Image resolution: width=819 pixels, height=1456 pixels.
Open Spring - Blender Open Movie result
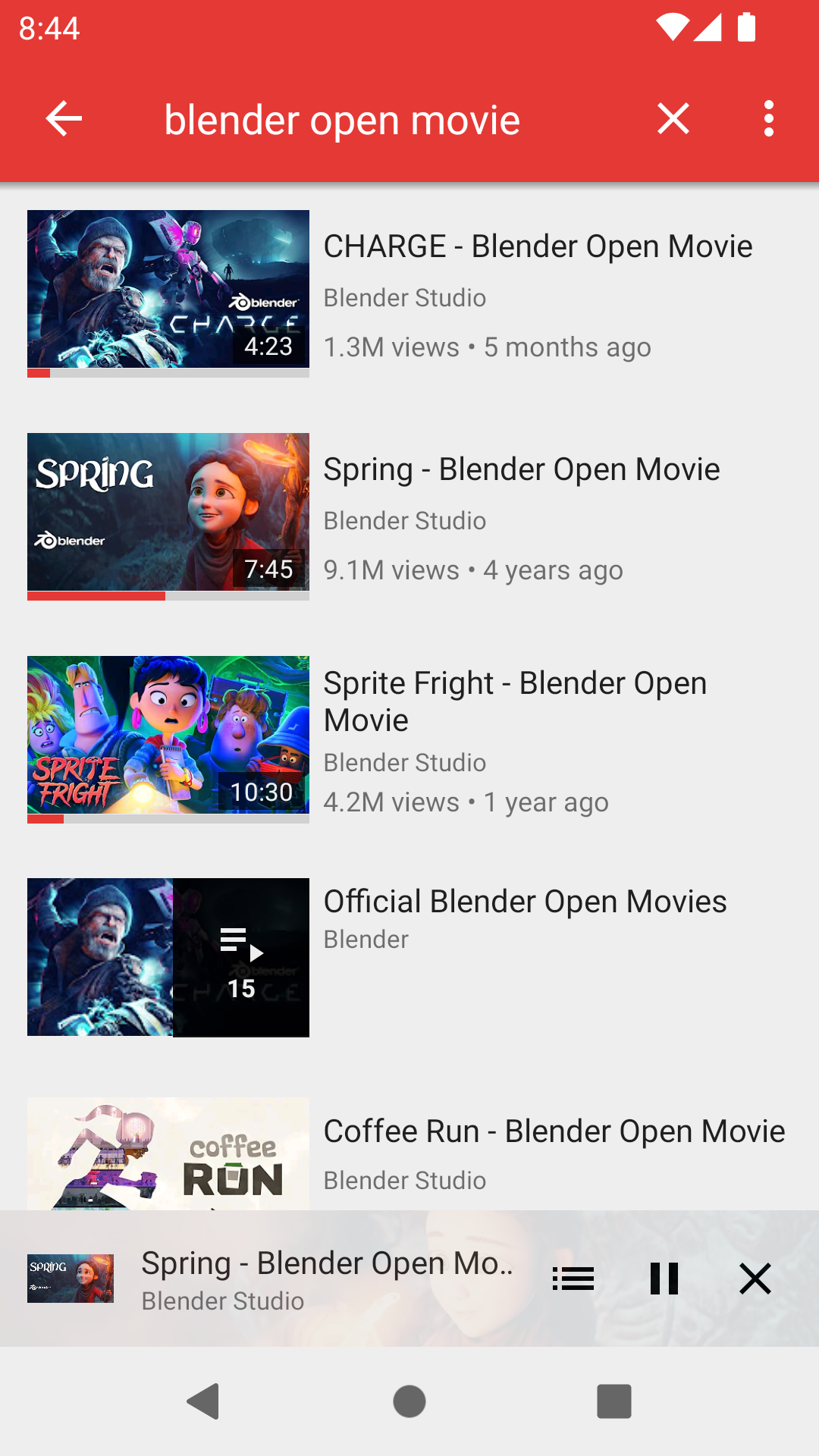tap(409, 516)
